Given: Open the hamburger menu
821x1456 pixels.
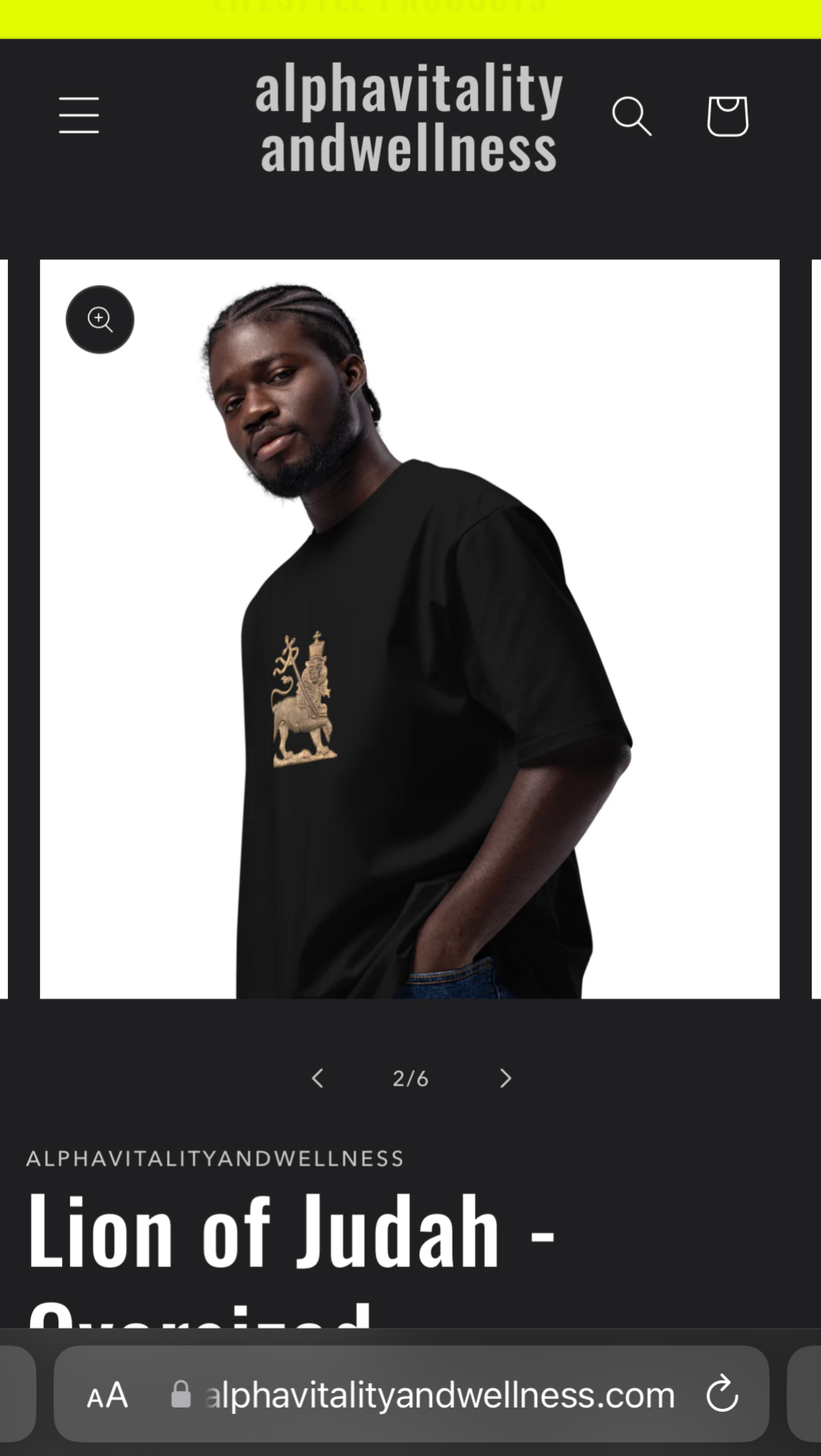Looking at the screenshot, I should point(78,115).
